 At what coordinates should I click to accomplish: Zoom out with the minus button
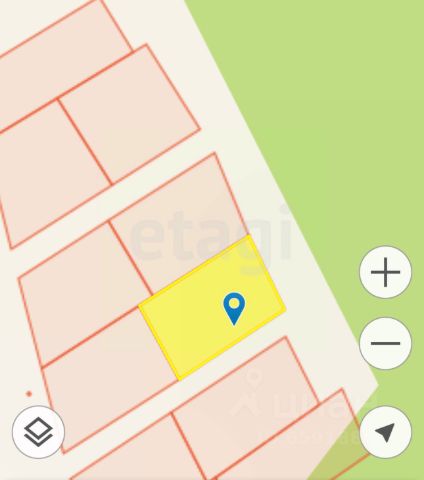point(385,343)
